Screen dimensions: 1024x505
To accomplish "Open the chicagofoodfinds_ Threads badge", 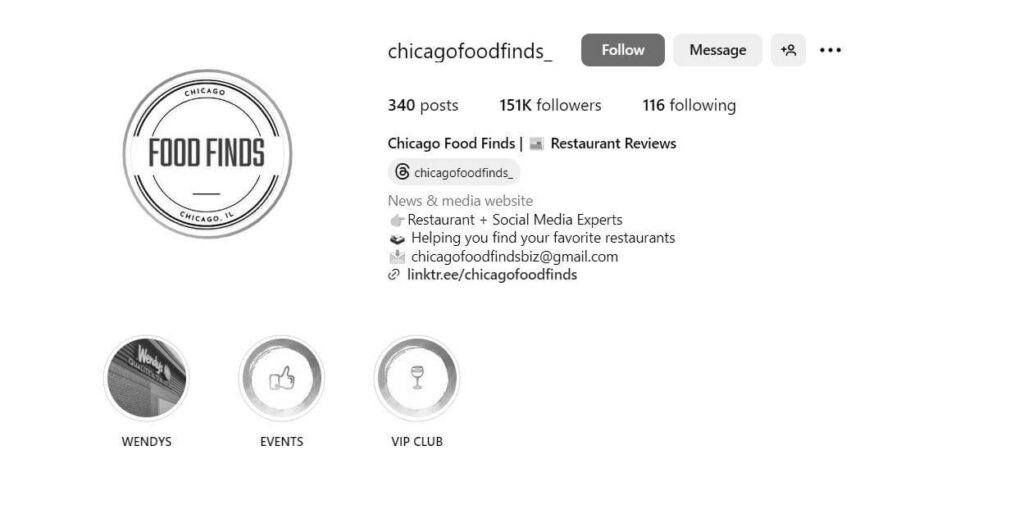I will point(454,172).
